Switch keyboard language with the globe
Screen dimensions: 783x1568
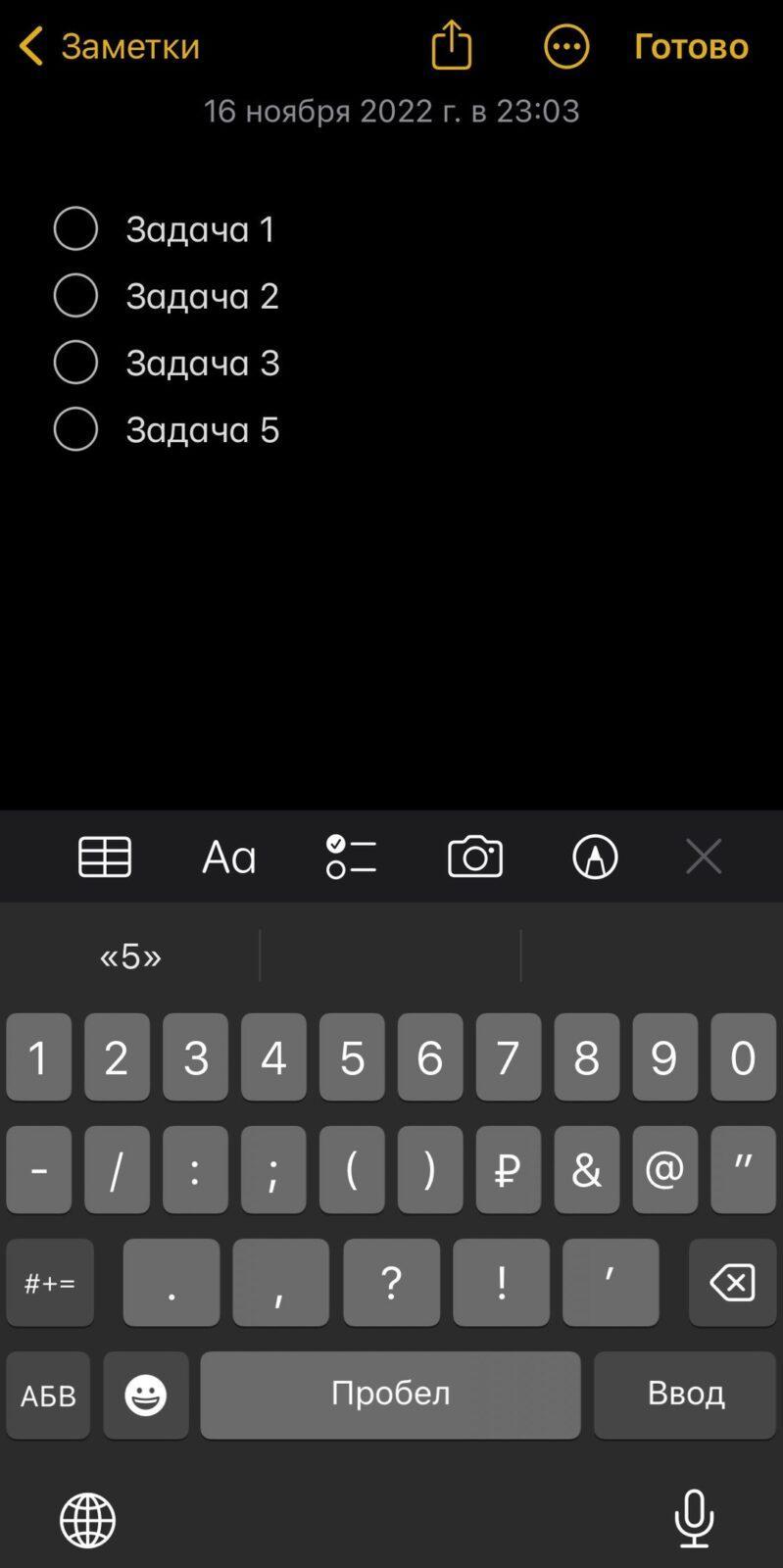pos(88,1520)
